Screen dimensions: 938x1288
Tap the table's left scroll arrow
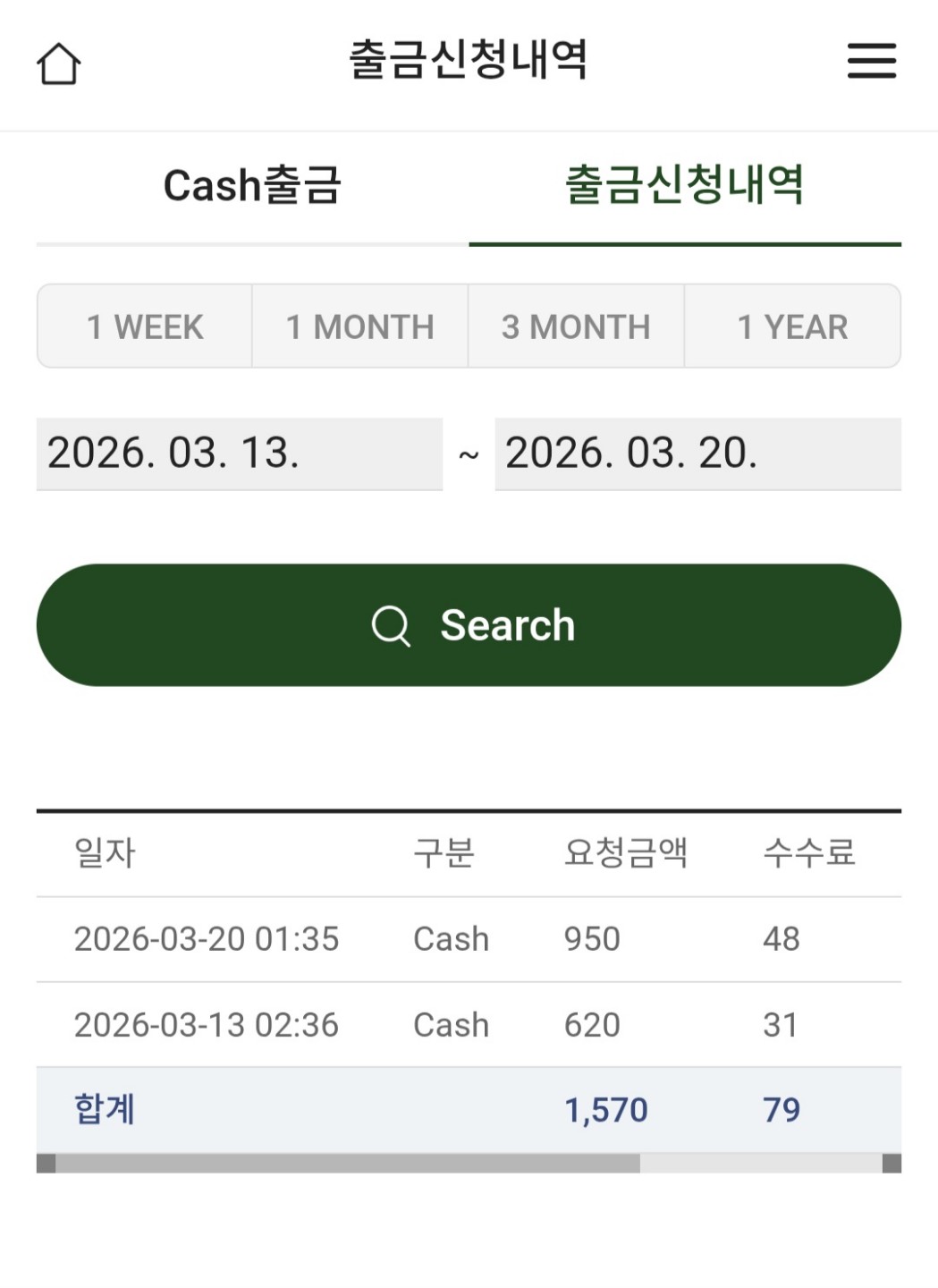46,1163
